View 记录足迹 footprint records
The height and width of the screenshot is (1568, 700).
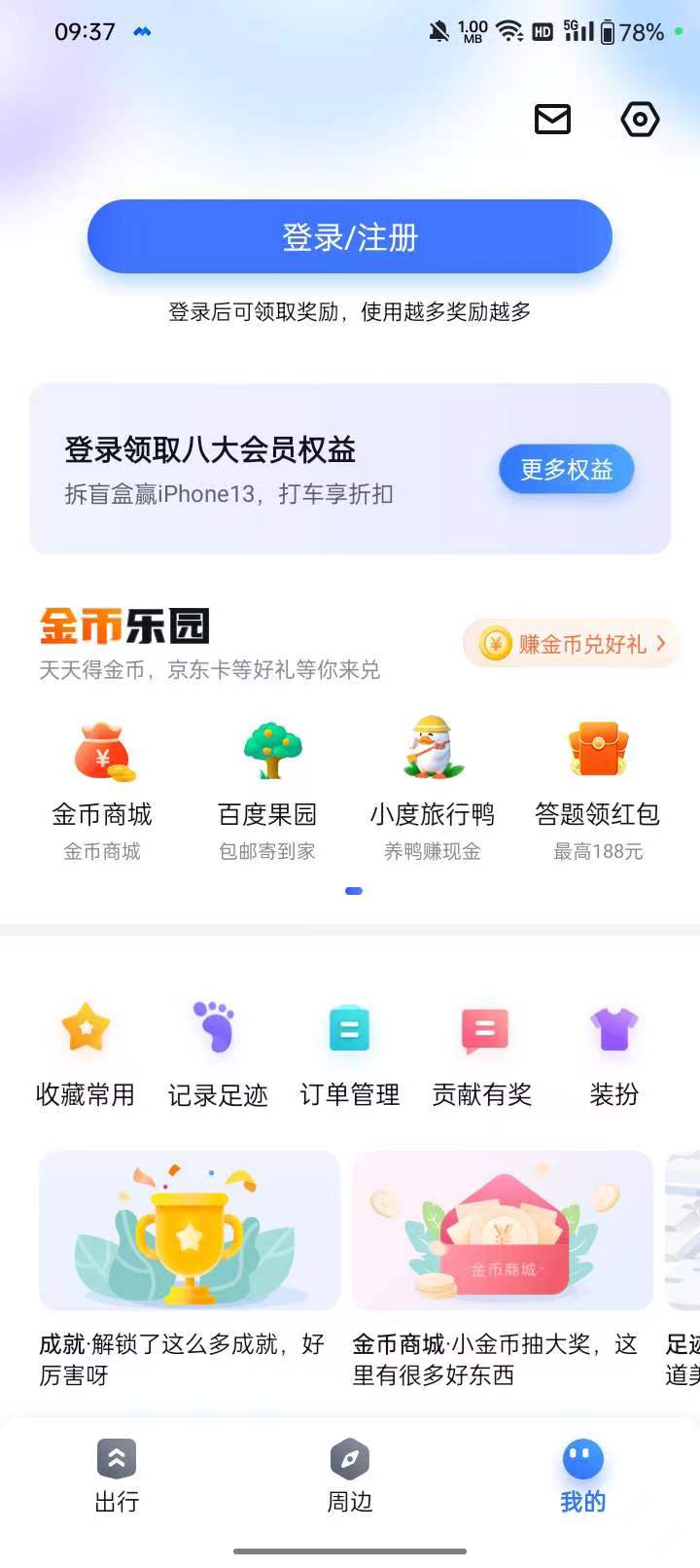pyautogui.click(x=218, y=1028)
